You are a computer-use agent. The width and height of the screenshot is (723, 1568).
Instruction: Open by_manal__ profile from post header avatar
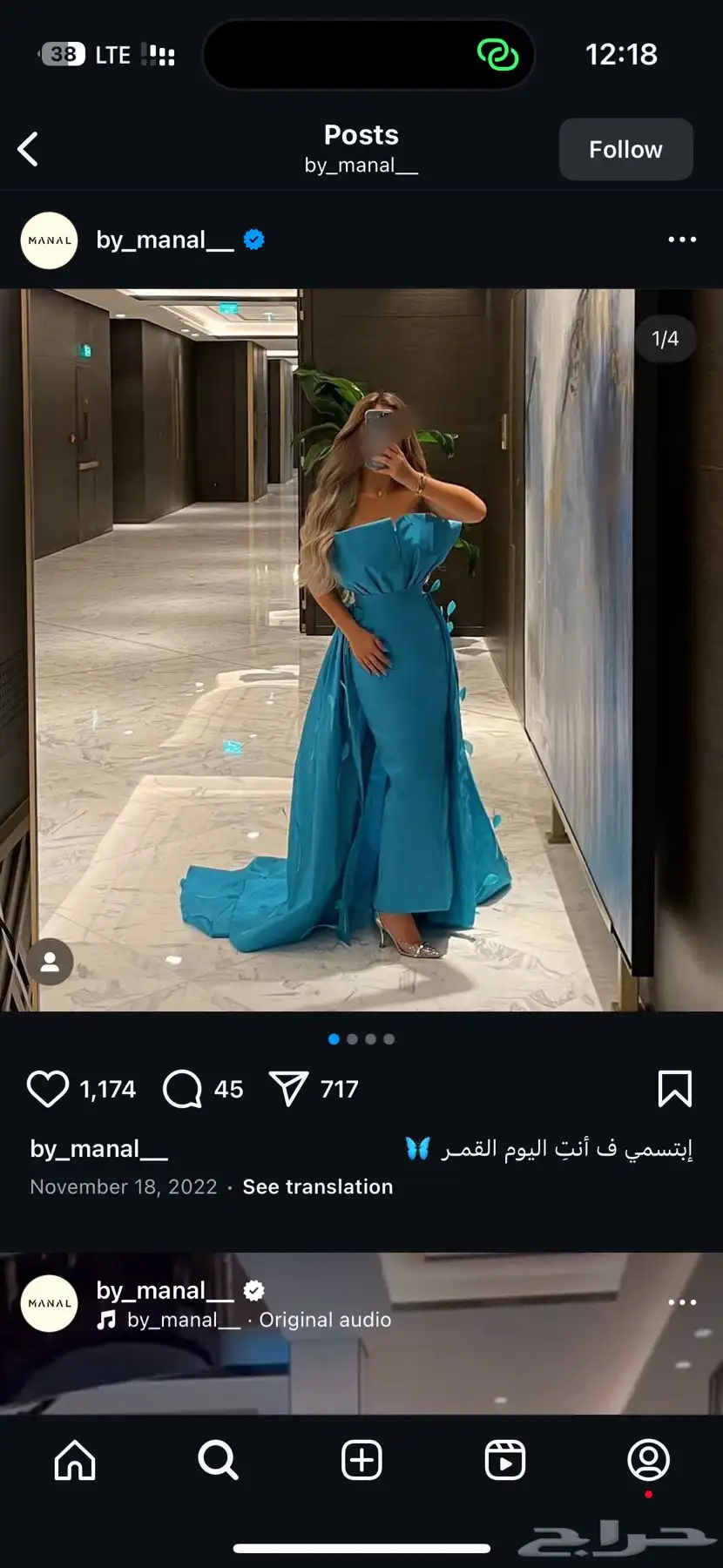[x=50, y=240]
